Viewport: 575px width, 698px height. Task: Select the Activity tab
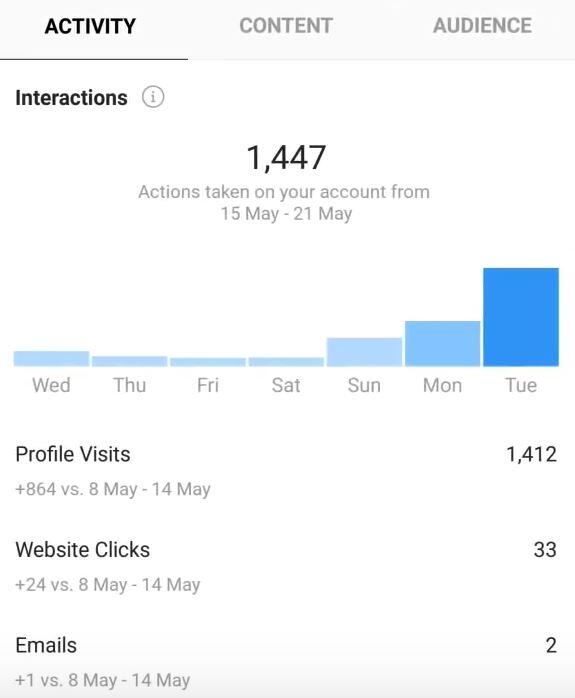click(90, 26)
